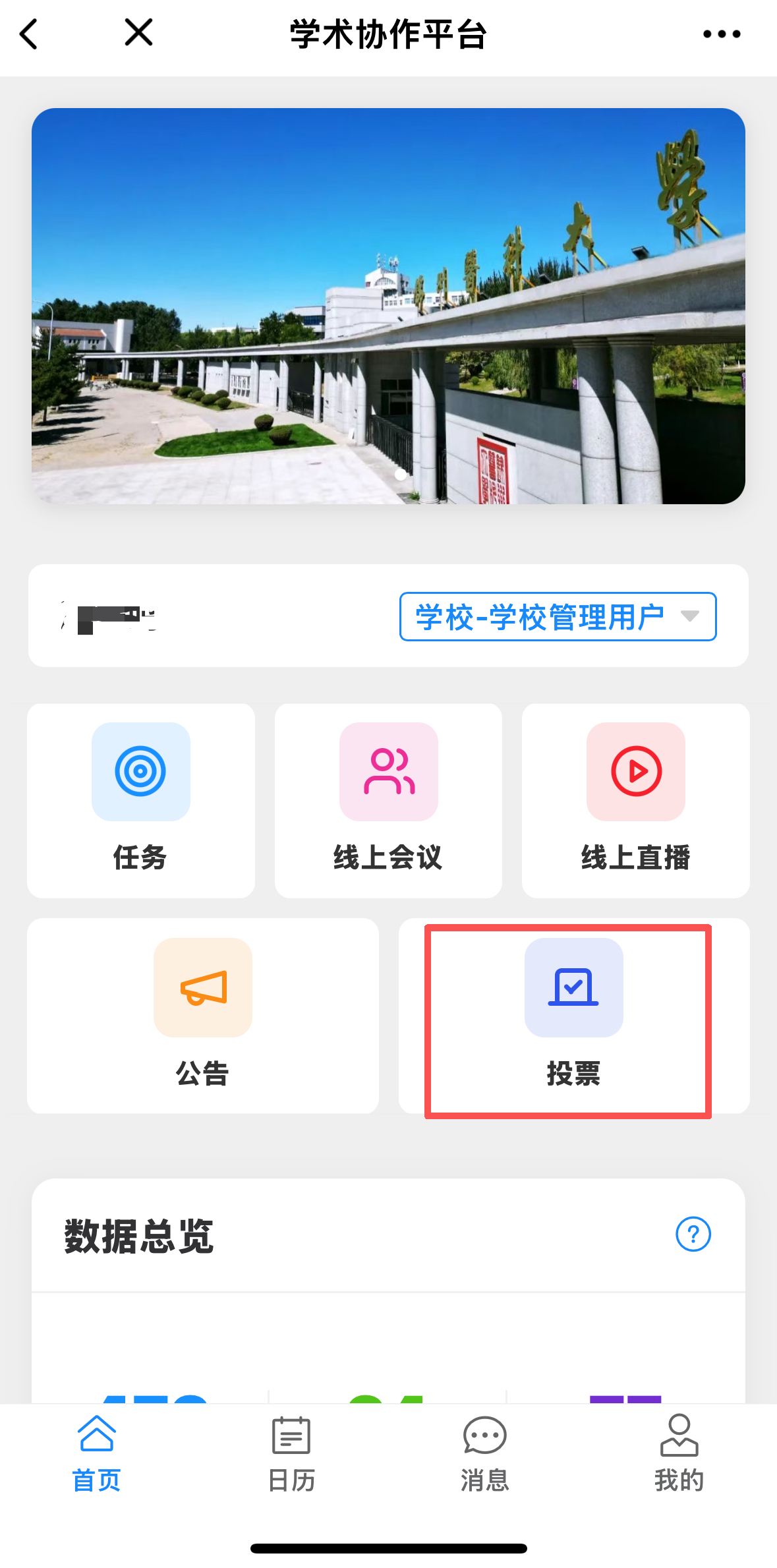Close the mini program with X

click(138, 32)
